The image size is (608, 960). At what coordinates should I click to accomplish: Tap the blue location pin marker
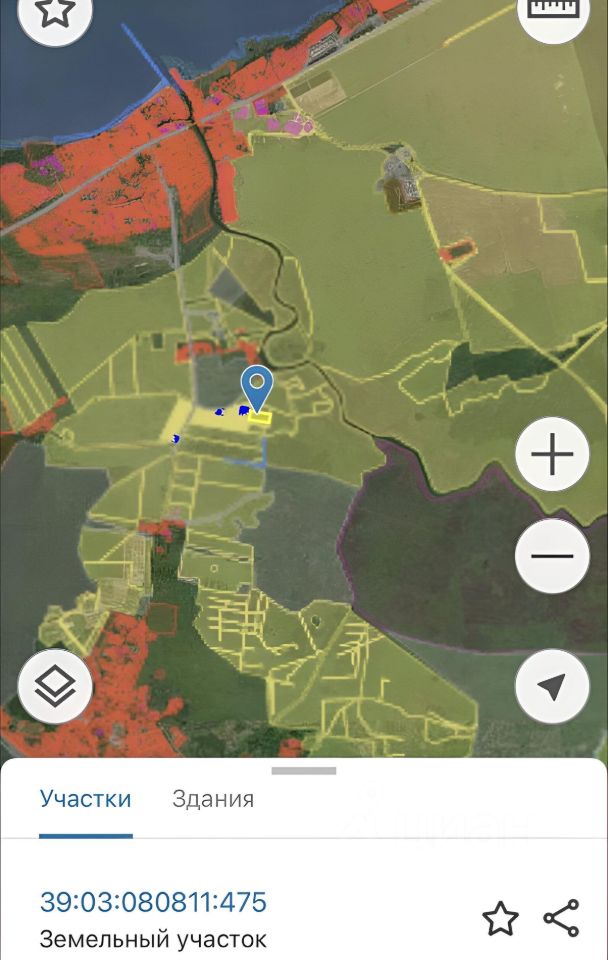point(258,387)
